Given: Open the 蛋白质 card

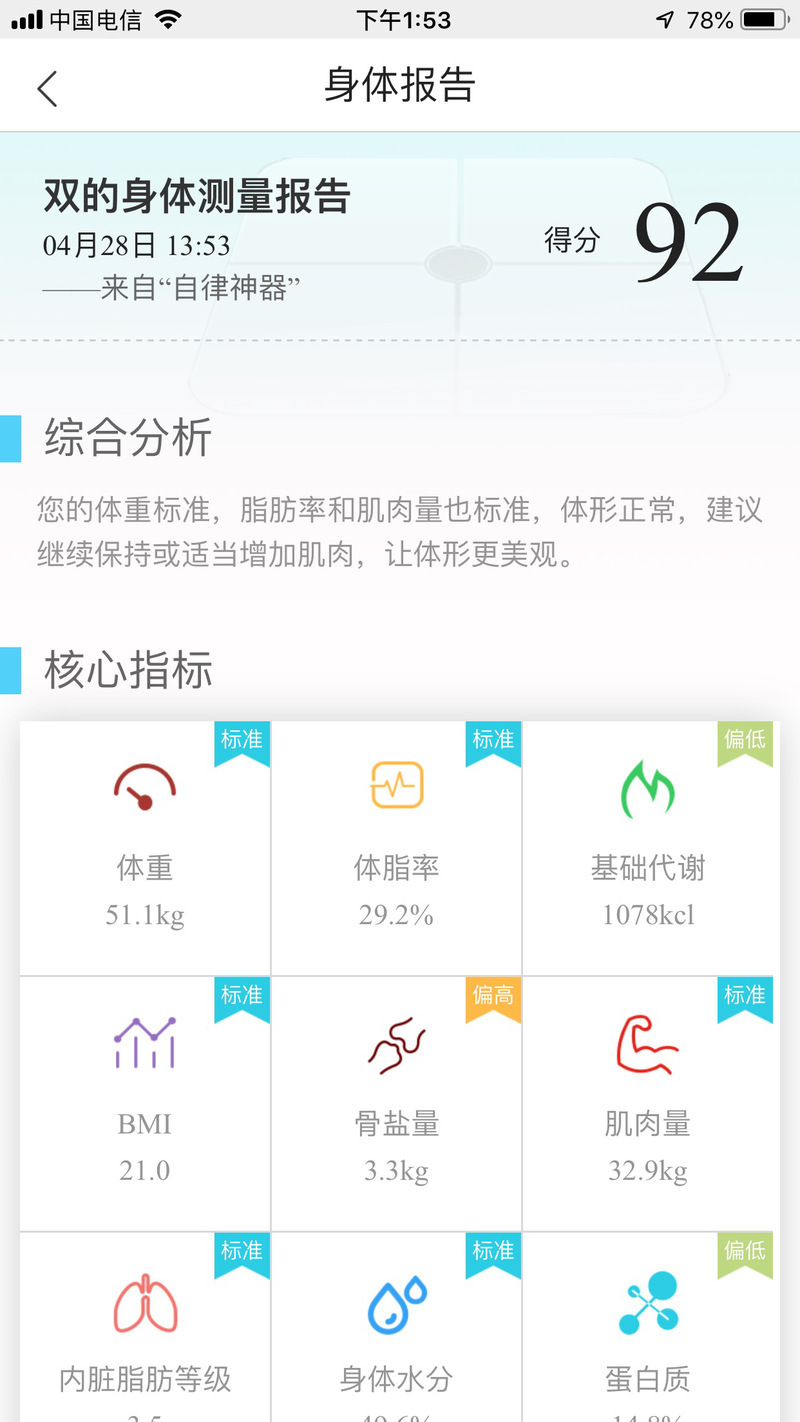Looking at the screenshot, I should pyautogui.click(x=648, y=1327).
